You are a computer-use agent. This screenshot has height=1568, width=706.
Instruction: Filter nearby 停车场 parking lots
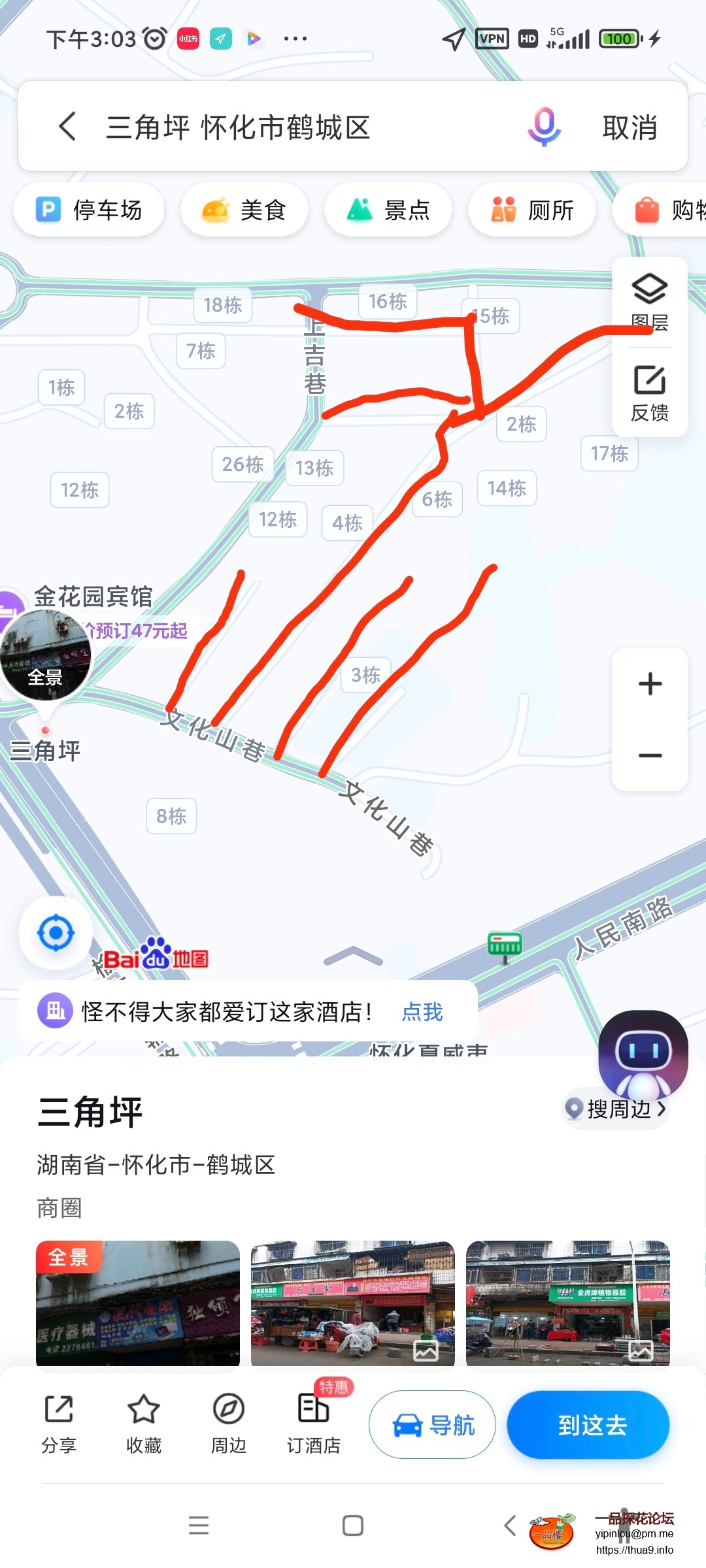click(89, 210)
